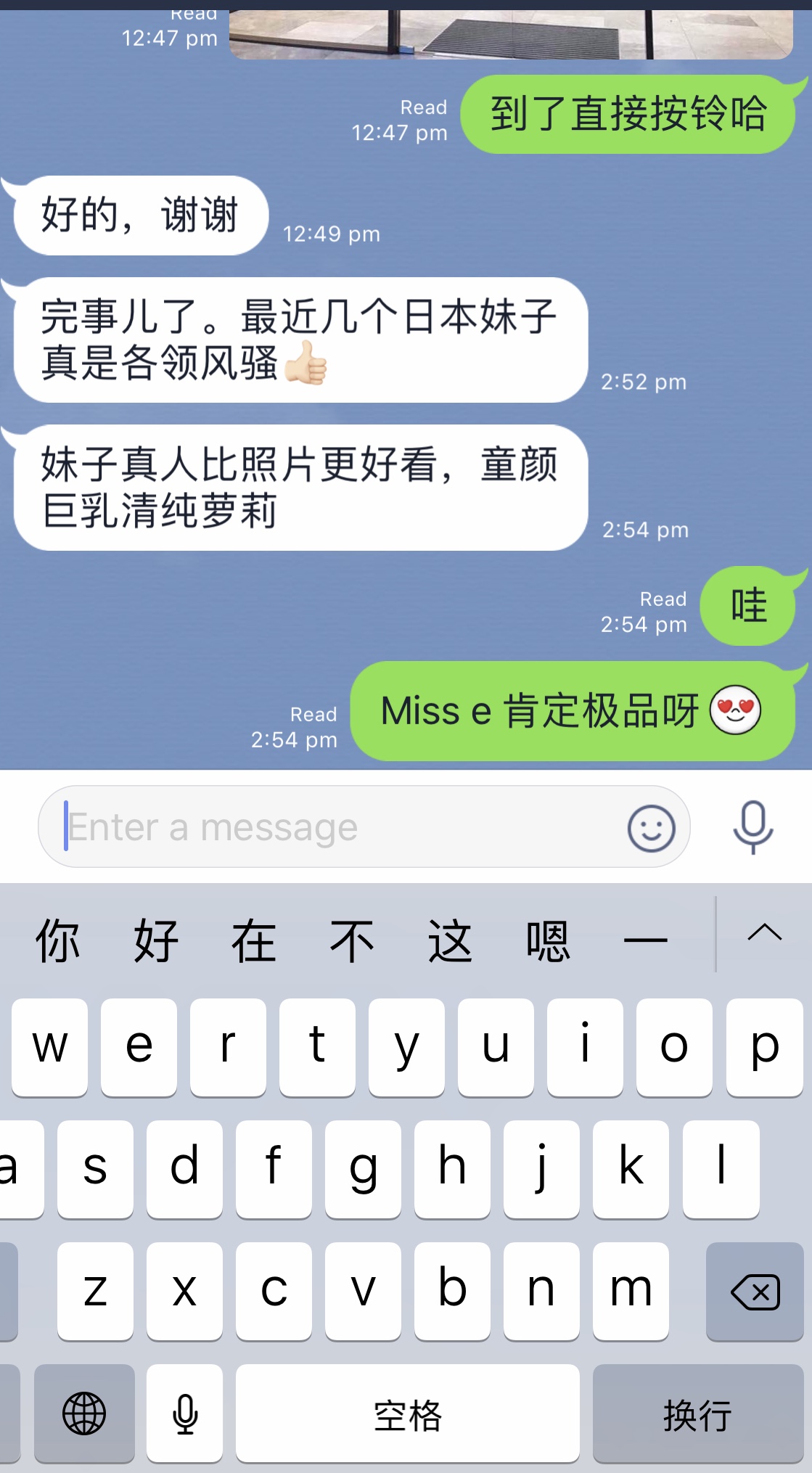Viewport: 812px width, 1473px height.
Task: Tap the 空格 space bar
Action: click(x=407, y=1413)
